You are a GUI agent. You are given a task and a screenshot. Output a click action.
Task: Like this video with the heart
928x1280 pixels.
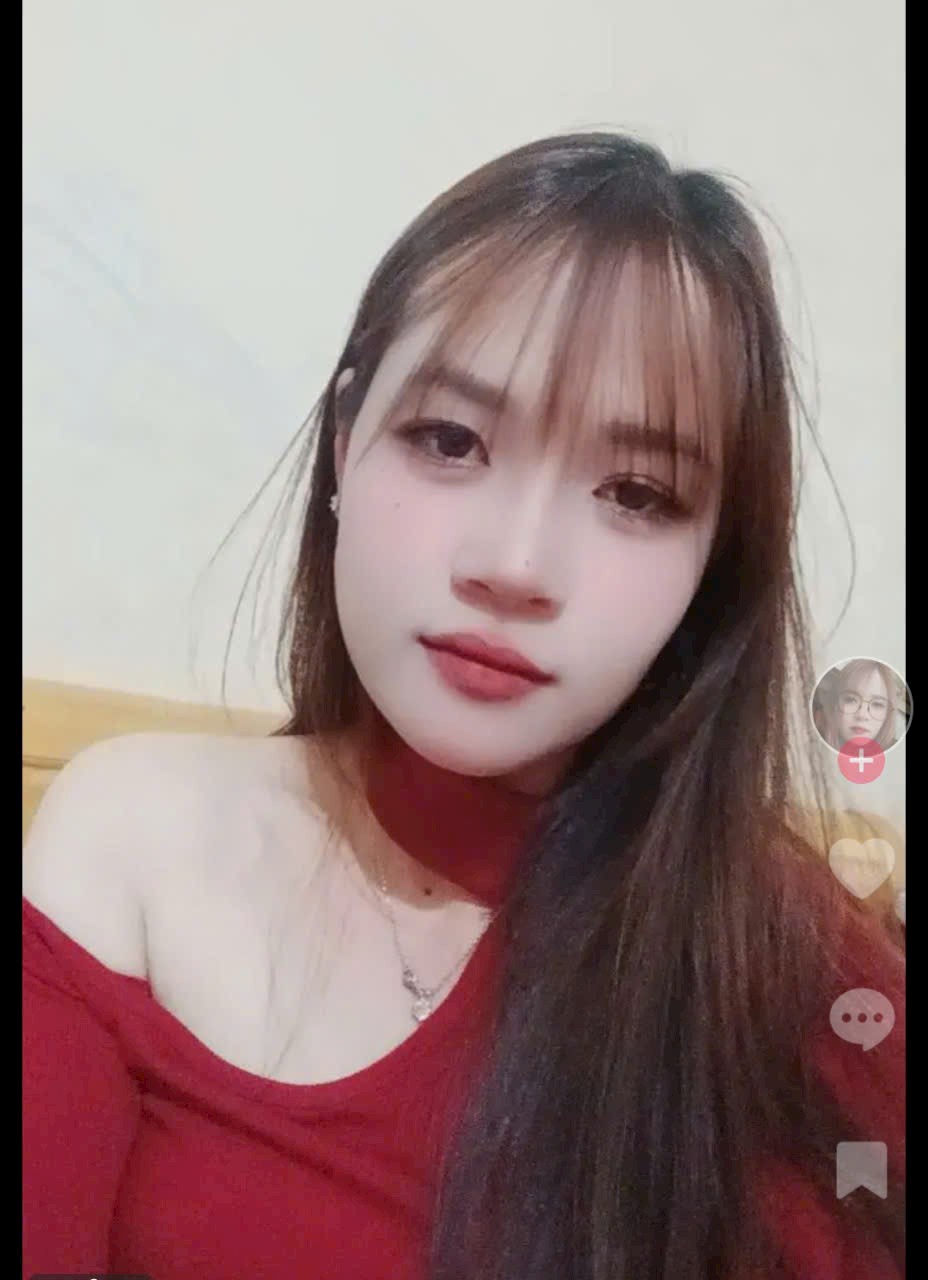click(861, 867)
